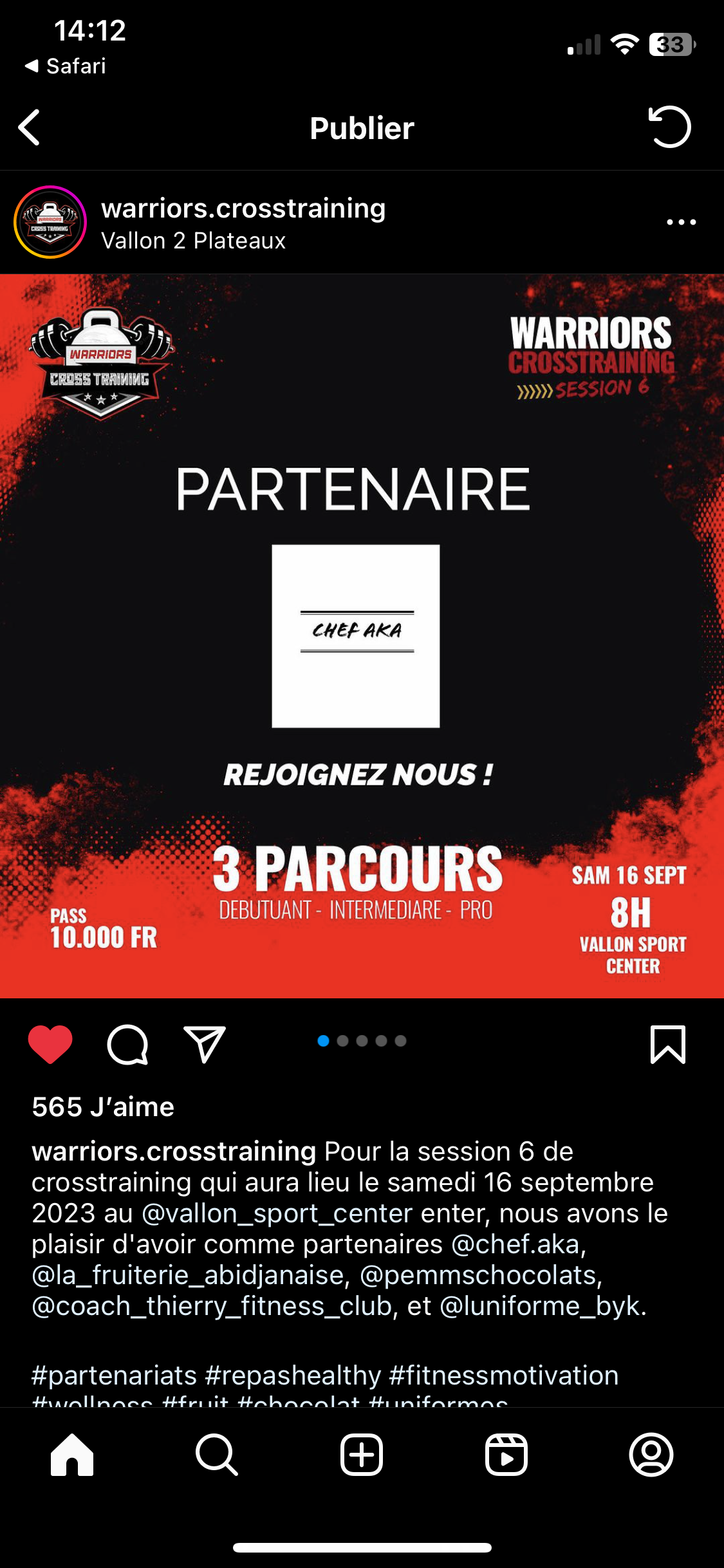Save the post with the bookmark icon

coord(667,1044)
